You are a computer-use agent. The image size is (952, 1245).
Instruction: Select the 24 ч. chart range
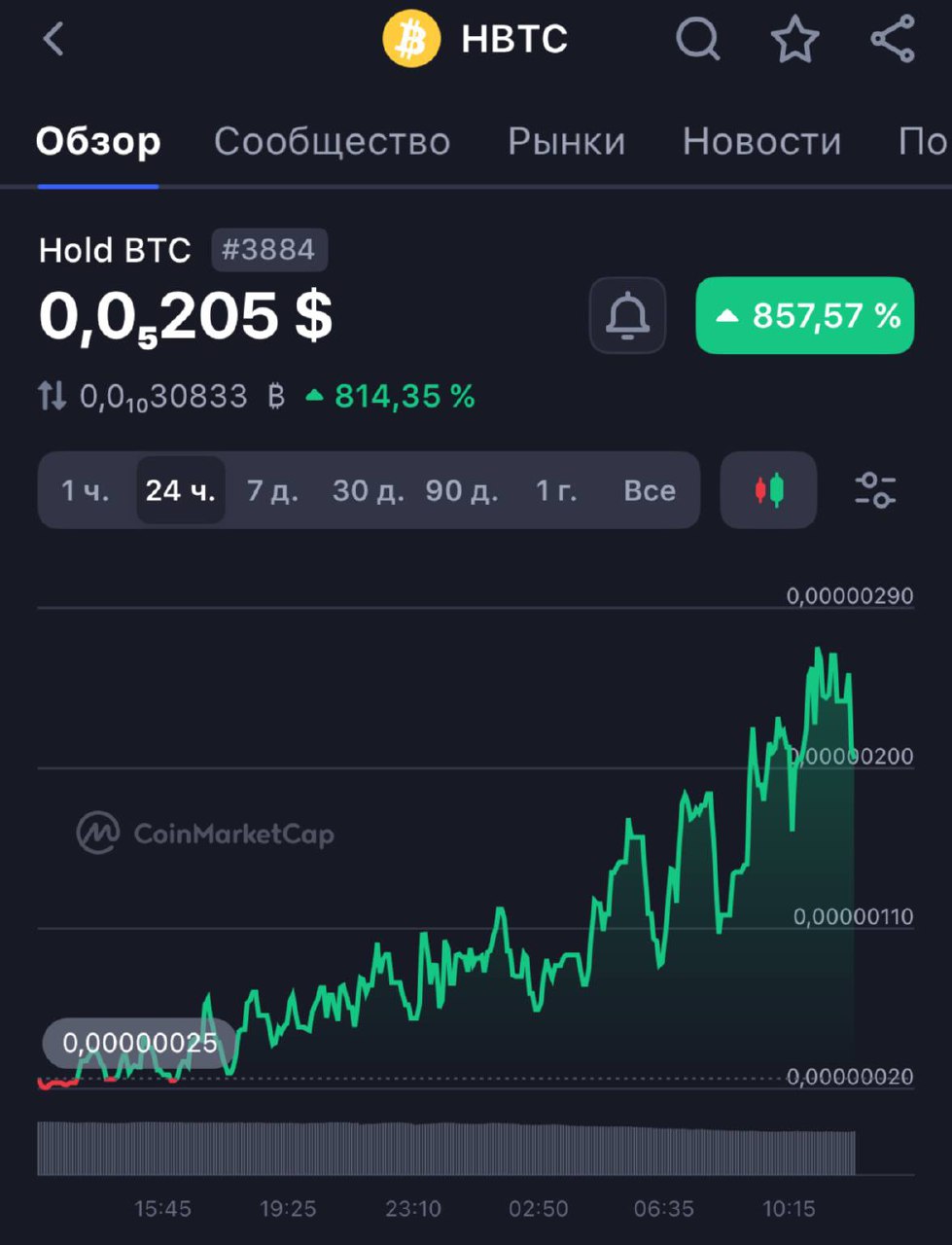181,490
